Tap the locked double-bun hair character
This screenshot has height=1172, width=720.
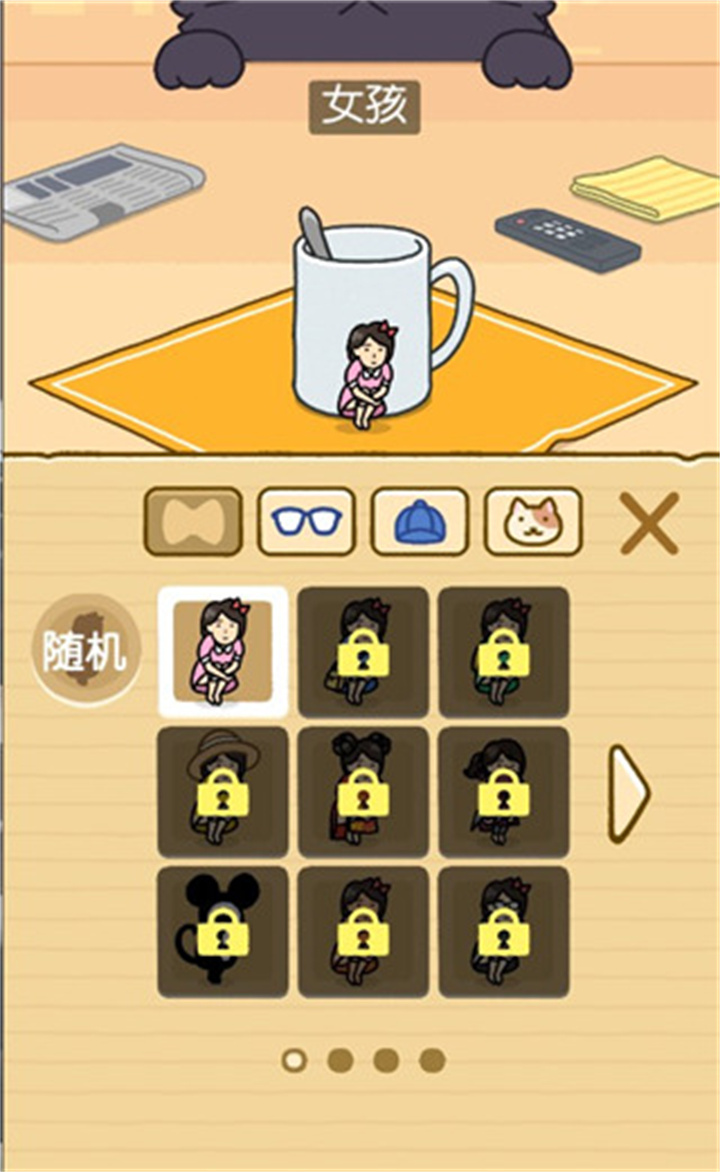point(363,791)
